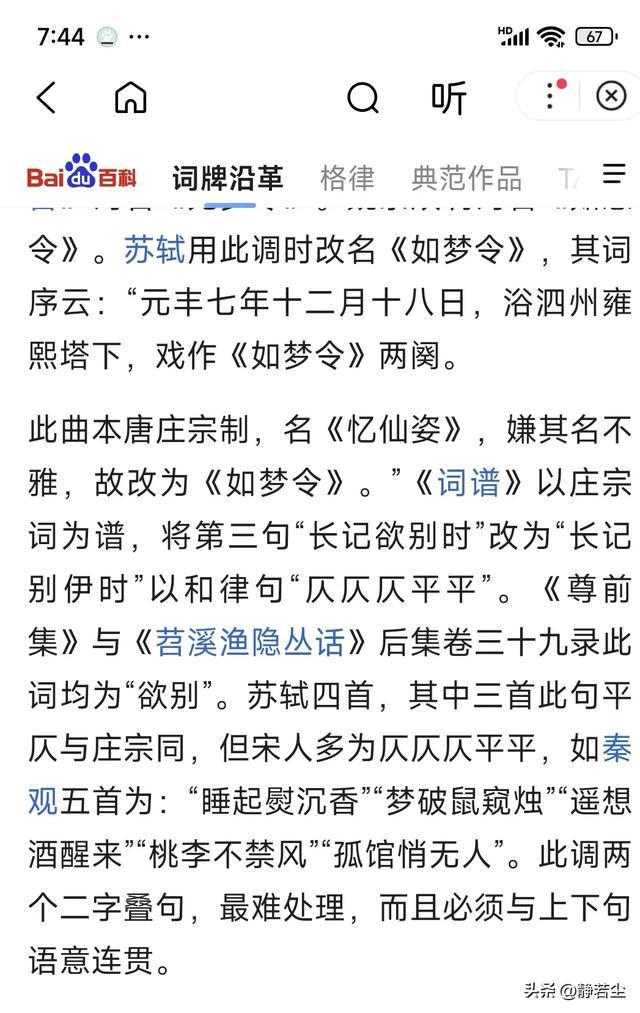The width and height of the screenshot is (640, 1013).
Task: Open the 秦观 link
Action: (616, 747)
